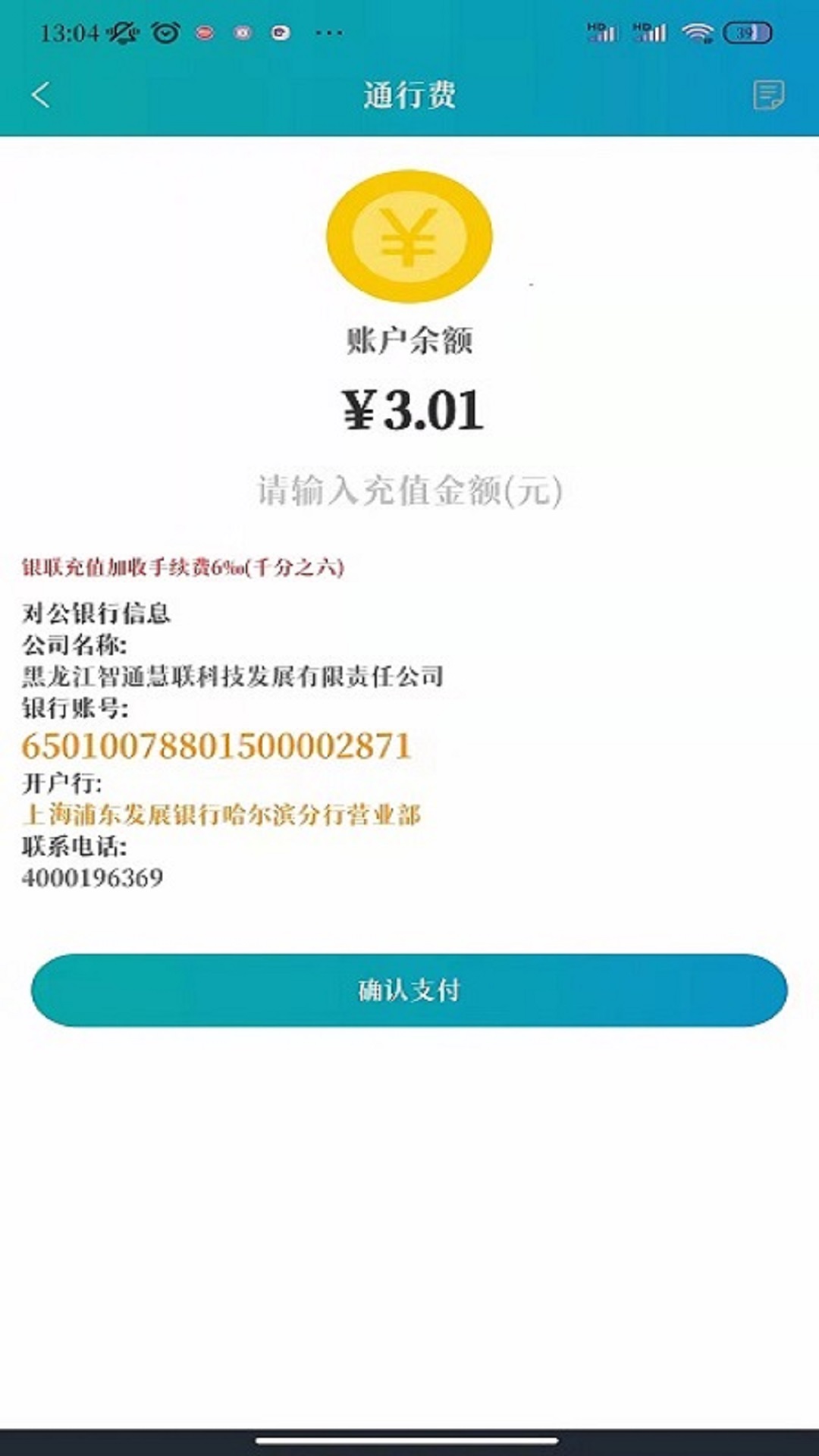This screenshot has width=819, height=1456.
Task: Open the records icon at top right
Action: coord(768,93)
